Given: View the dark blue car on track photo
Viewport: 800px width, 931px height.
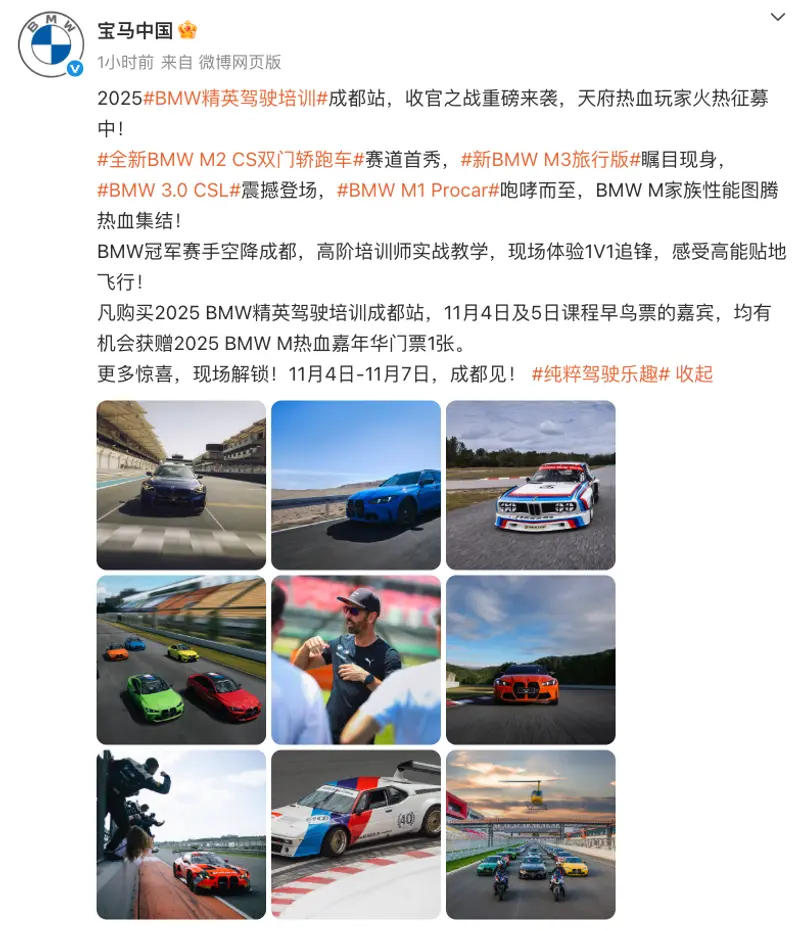Looking at the screenshot, I should point(181,485).
